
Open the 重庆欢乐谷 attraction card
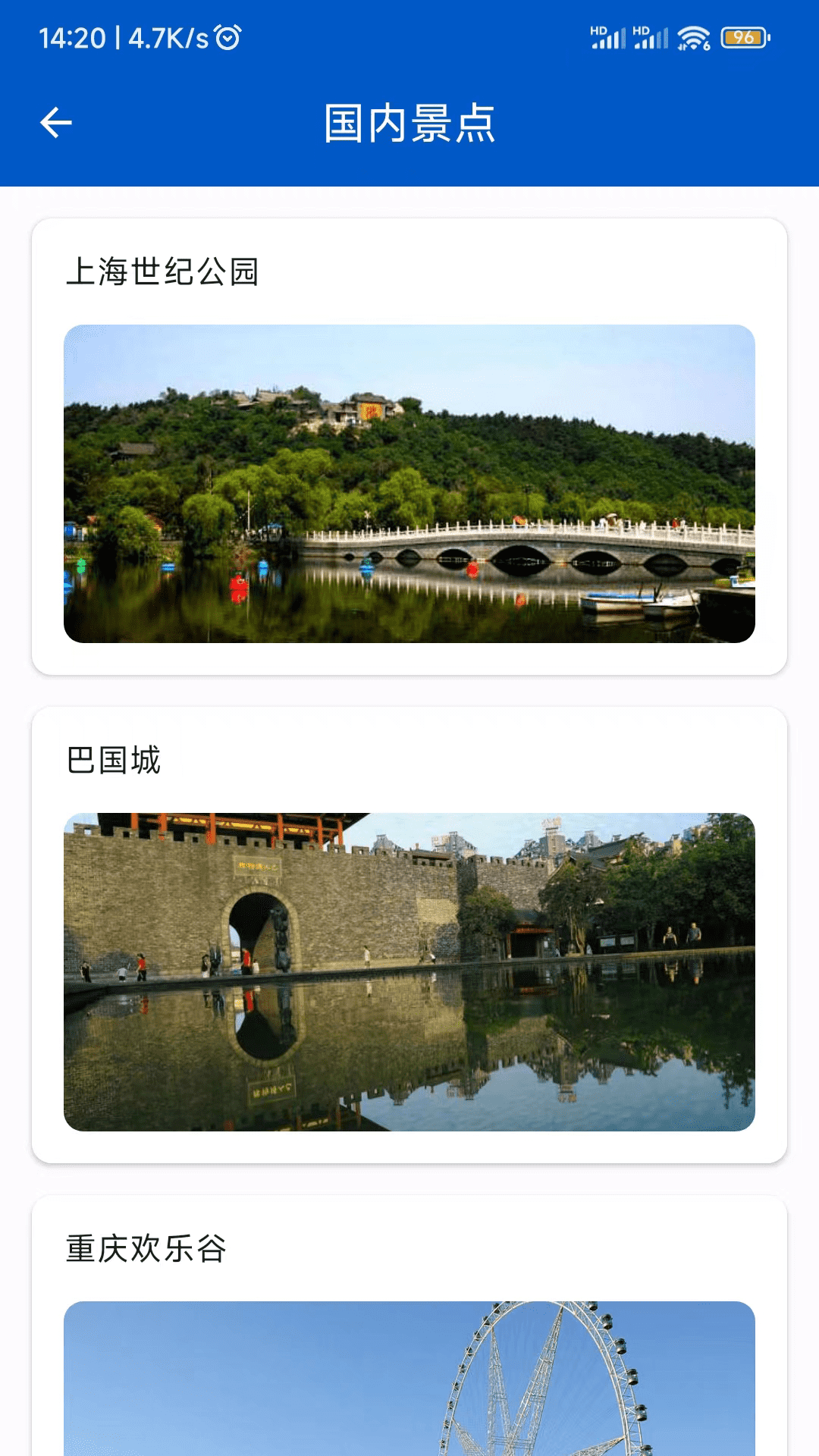click(x=409, y=1327)
